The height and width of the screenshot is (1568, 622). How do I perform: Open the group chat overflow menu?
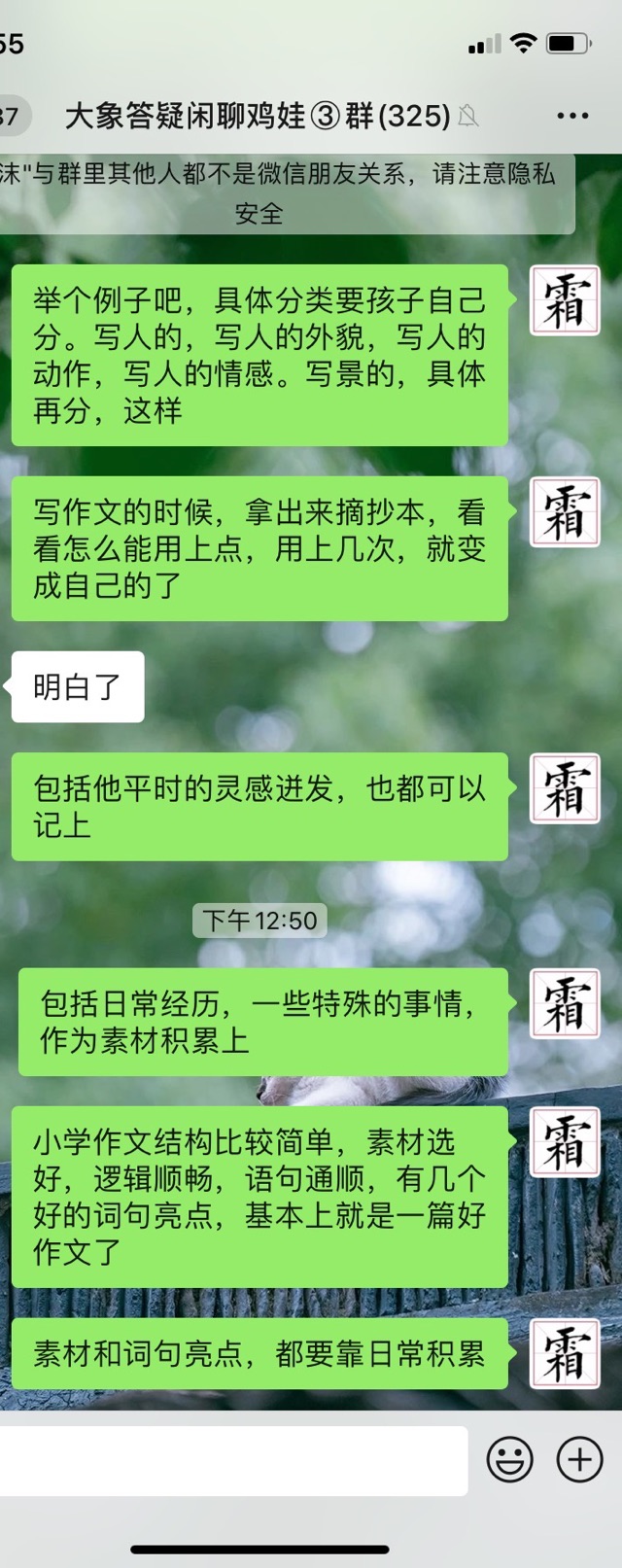(x=572, y=117)
